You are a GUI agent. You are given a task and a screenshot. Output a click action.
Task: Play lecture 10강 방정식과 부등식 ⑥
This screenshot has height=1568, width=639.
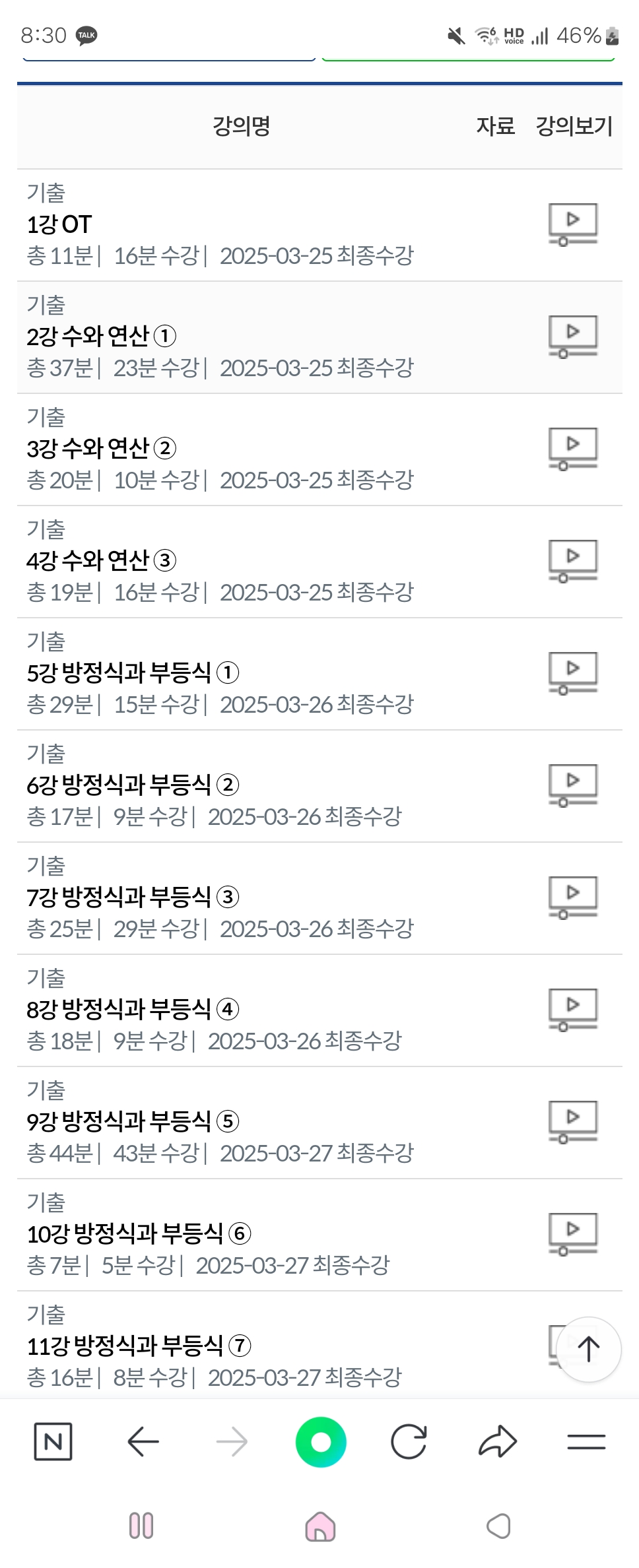point(573,1234)
